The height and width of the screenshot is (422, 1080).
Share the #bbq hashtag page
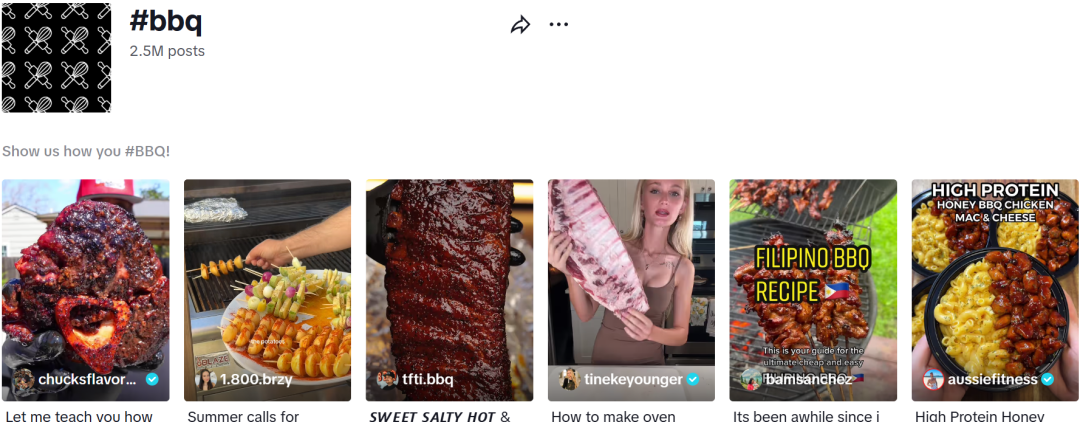pyautogui.click(x=520, y=26)
